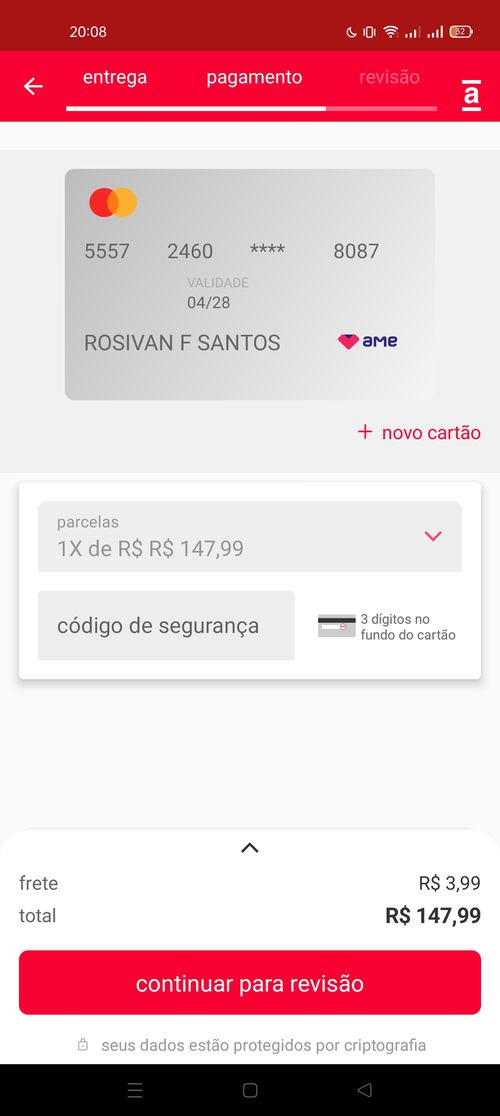Viewport: 500px width, 1116px height.
Task: Tap the Americanas logo icon
Action: [x=471, y=95]
